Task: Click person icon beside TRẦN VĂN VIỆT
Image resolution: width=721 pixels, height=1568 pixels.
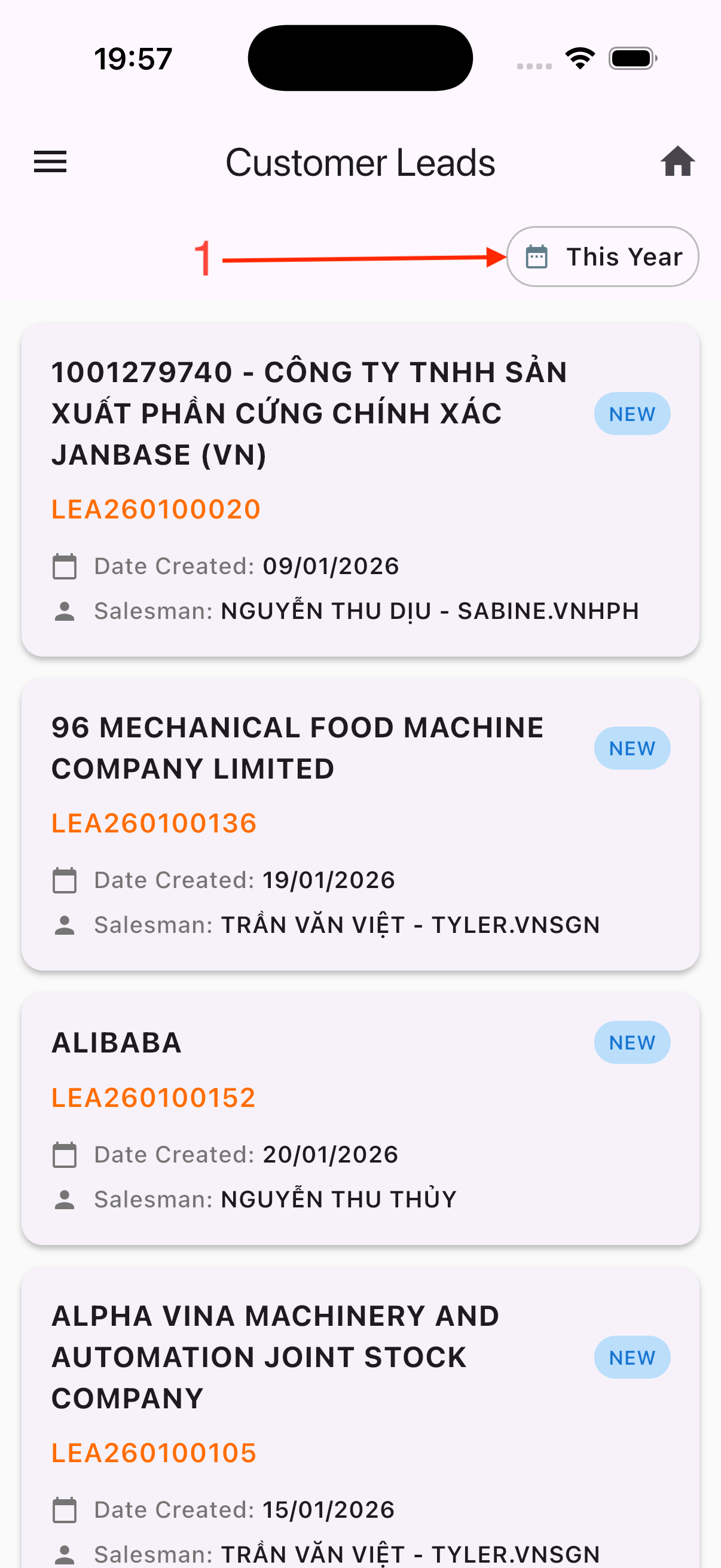Action: click(63, 924)
